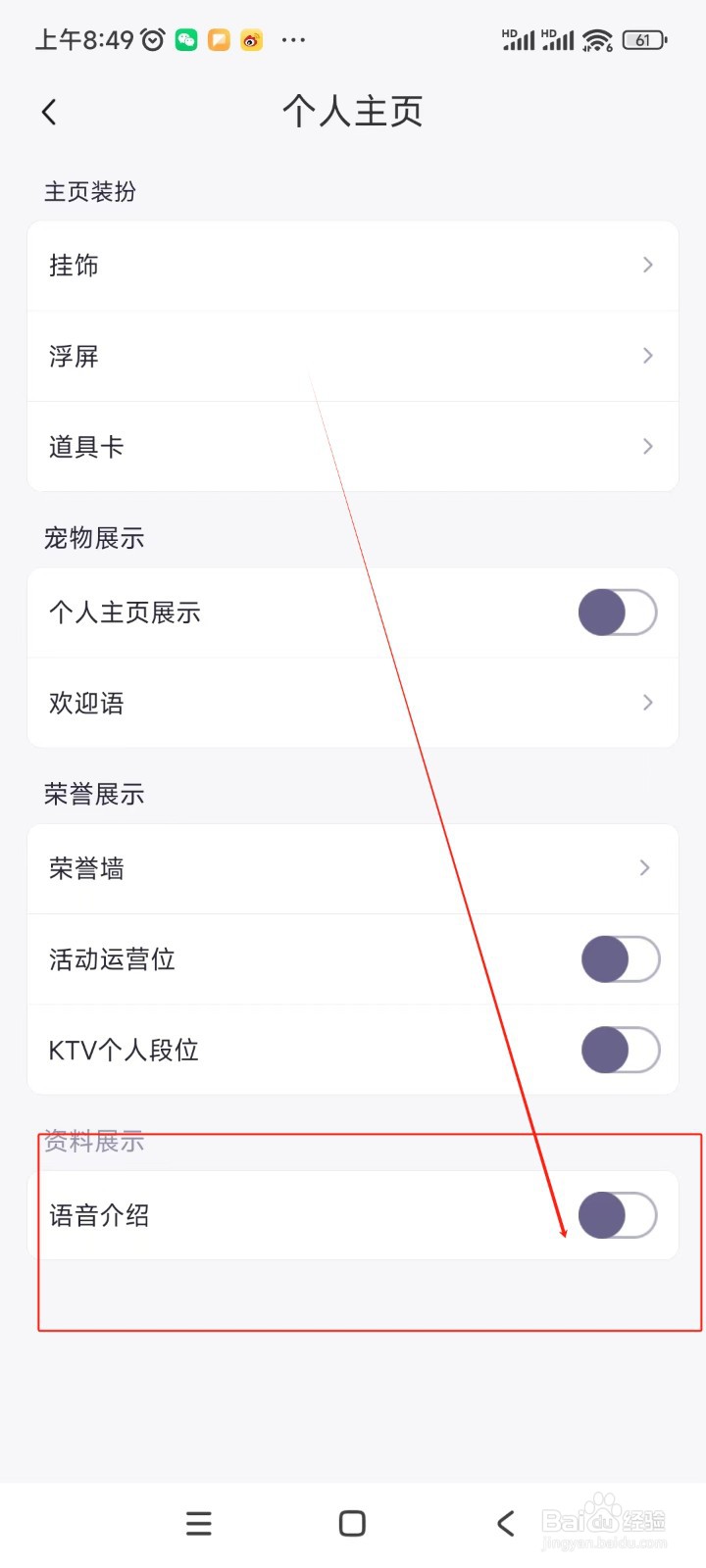This screenshot has width=706, height=1568.
Task: Click the yellow chat notification icon
Action: coord(220,39)
